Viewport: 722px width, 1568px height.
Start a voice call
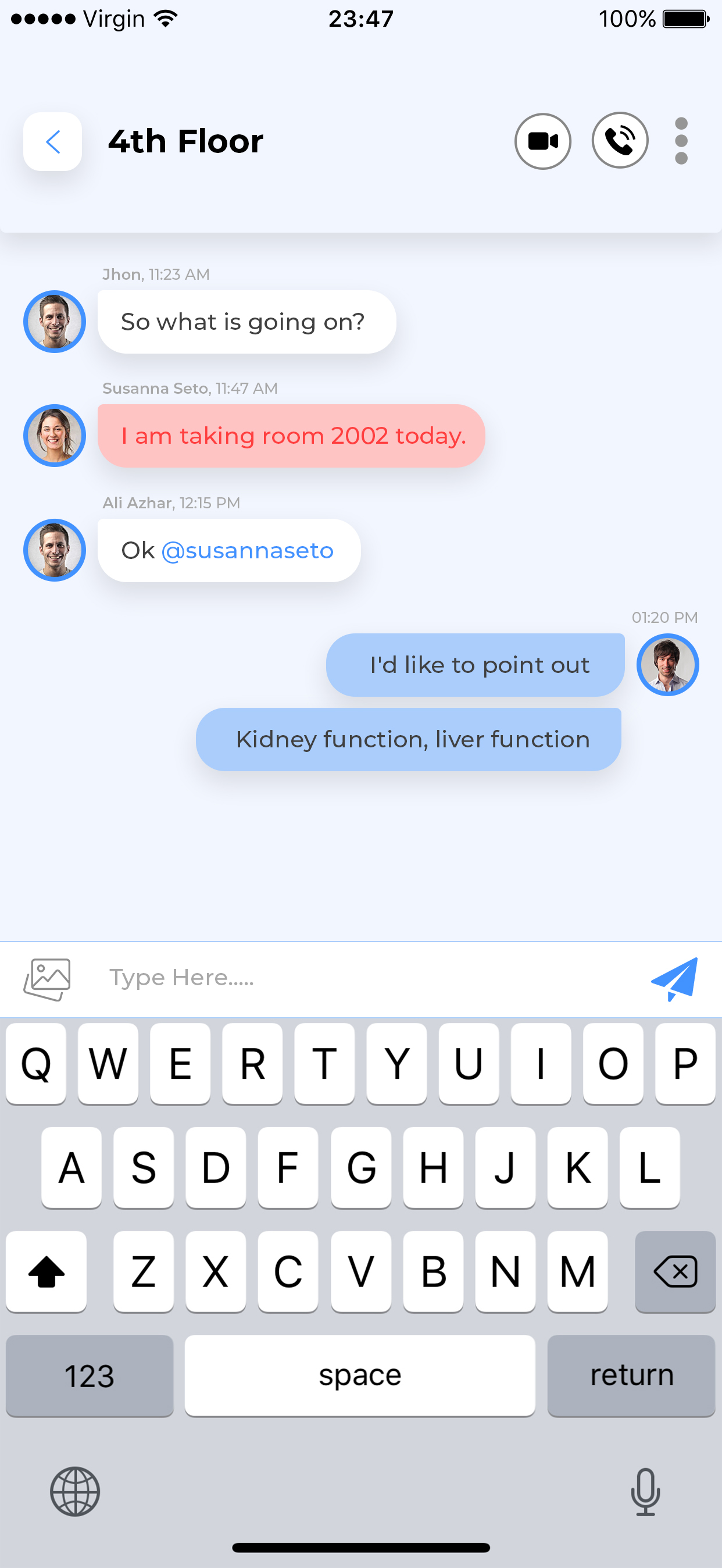coord(620,141)
